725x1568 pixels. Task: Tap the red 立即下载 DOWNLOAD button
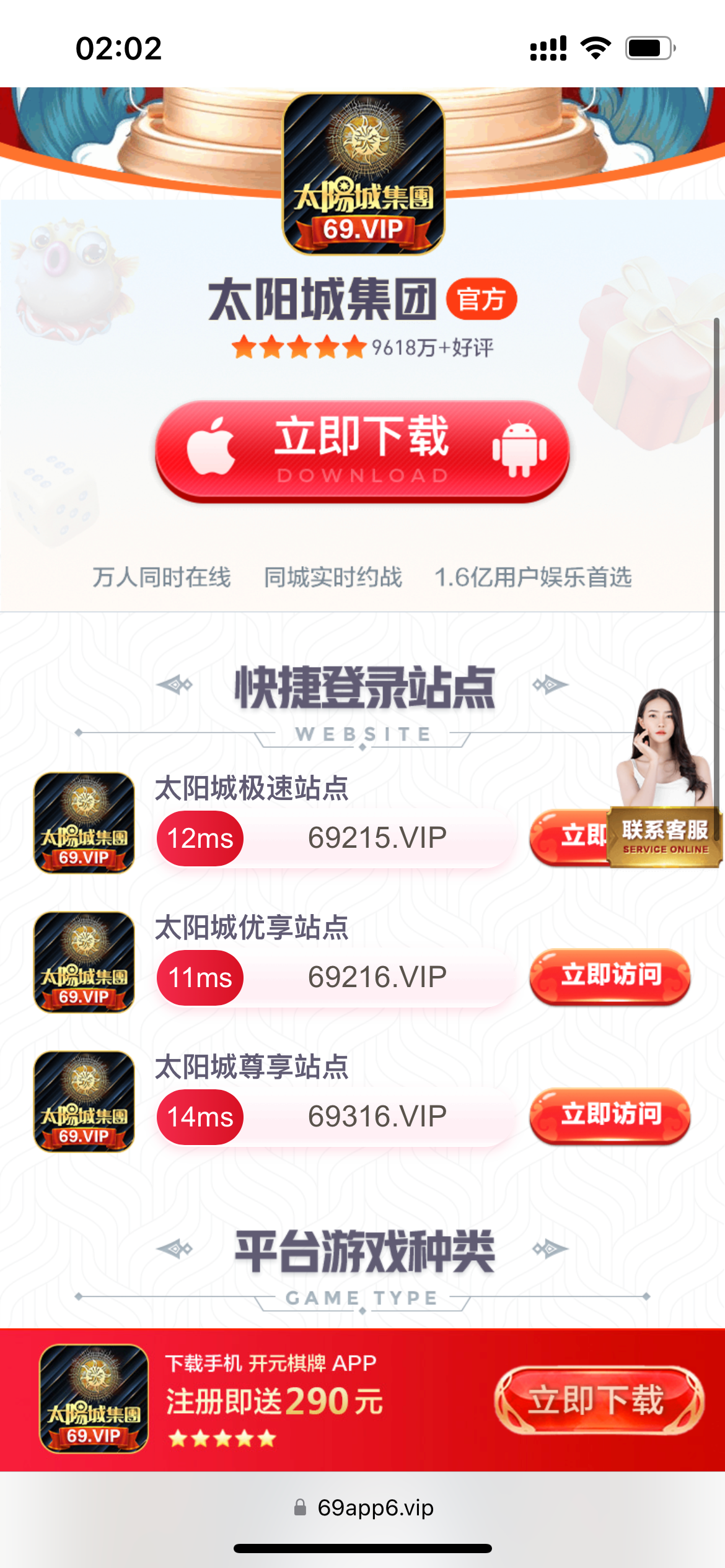362,451
